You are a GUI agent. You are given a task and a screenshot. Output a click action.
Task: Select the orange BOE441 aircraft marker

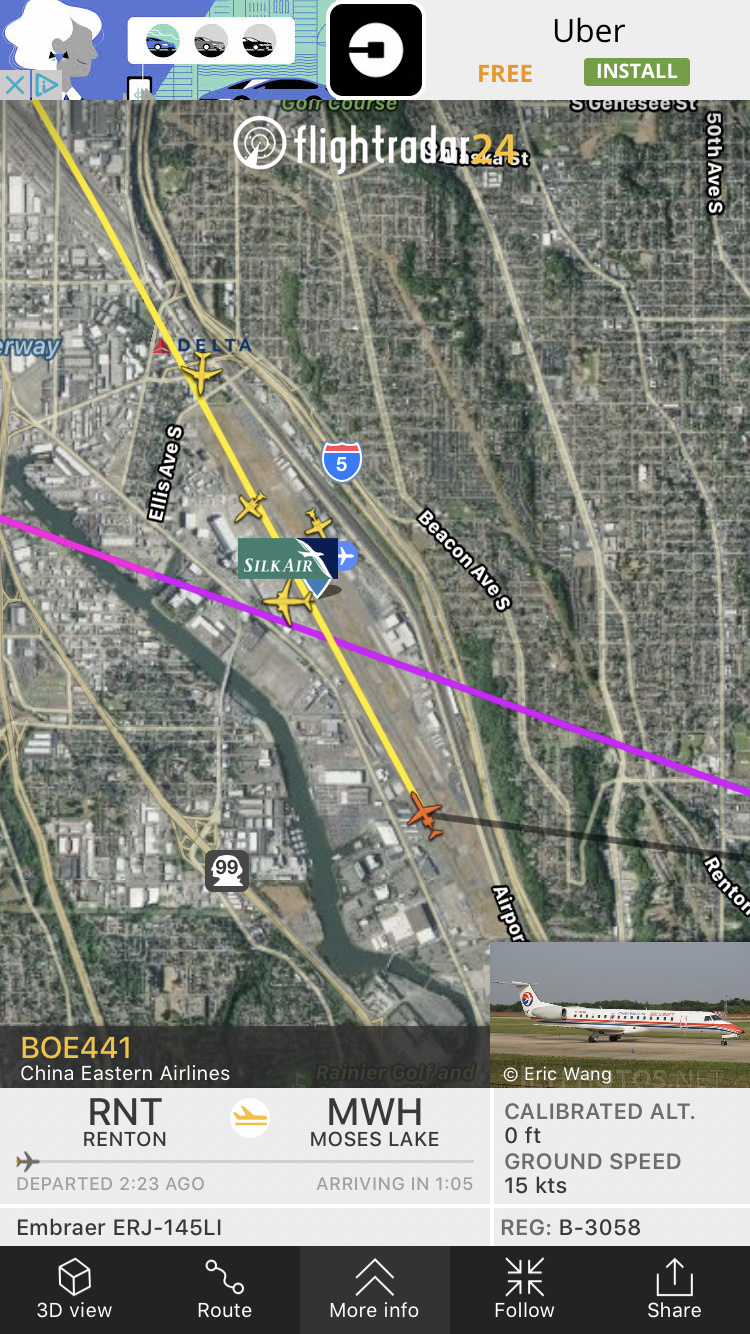426,813
